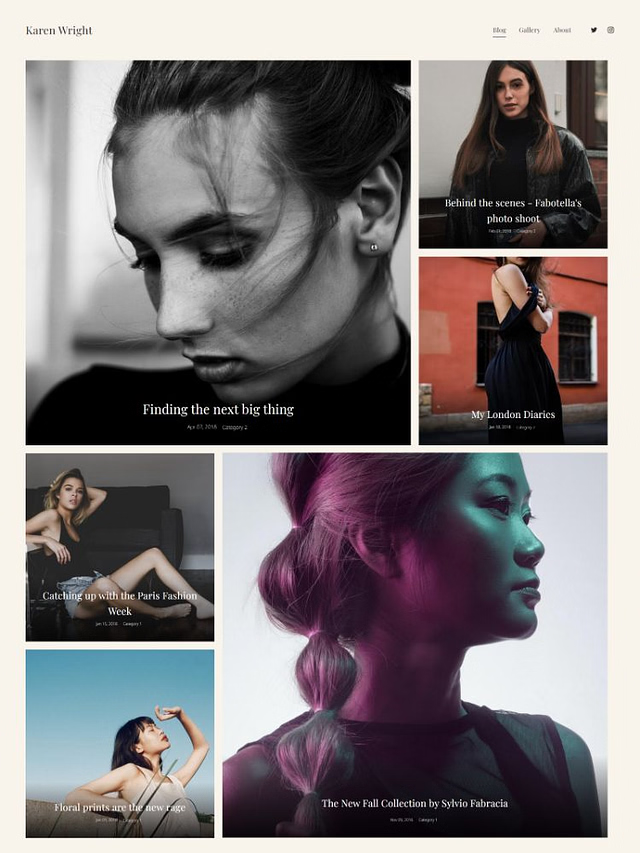
Task: View Catching up with the Paris Fashion Week
Action: pyautogui.click(x=120, y=603)
